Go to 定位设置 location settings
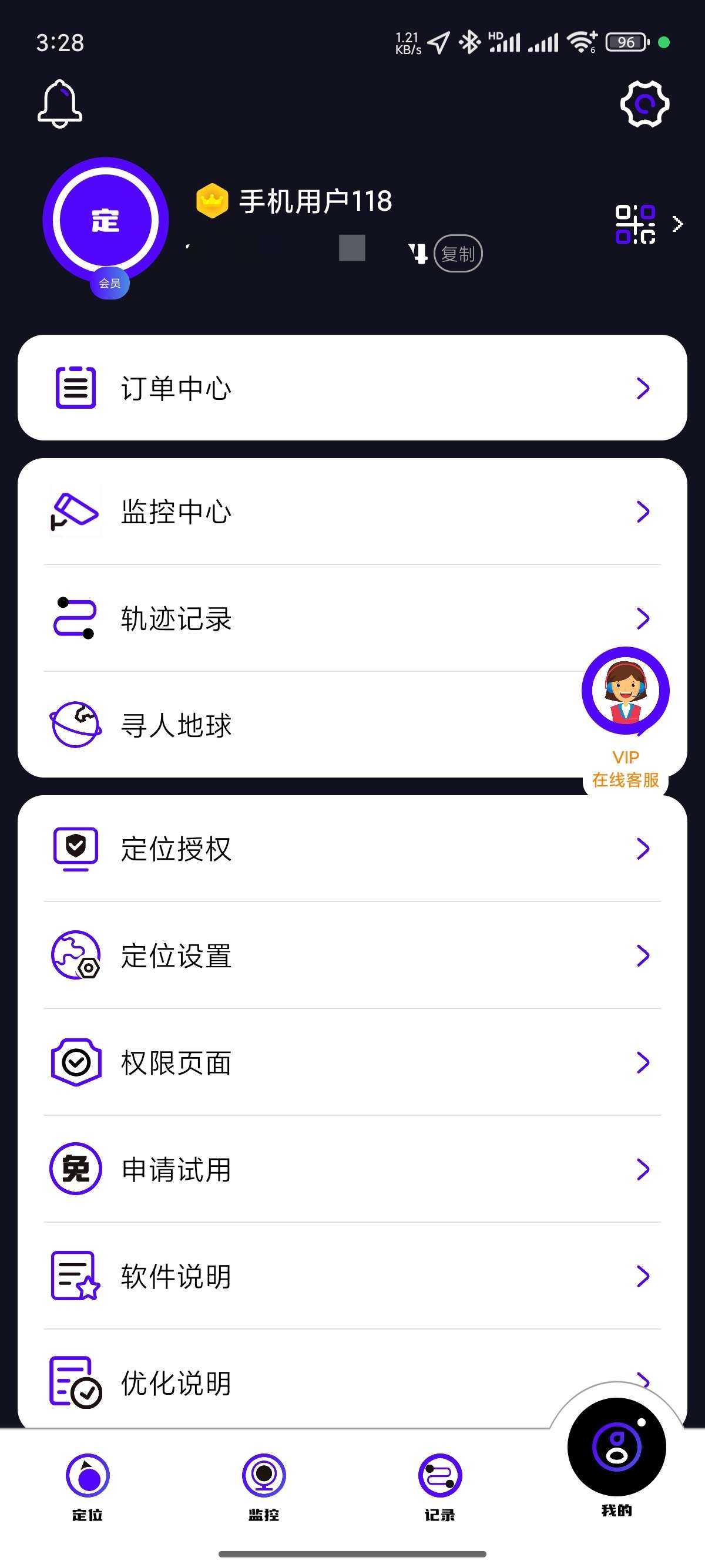The width and height of the screenshot is (705, 1568). [x=352, y=955]
